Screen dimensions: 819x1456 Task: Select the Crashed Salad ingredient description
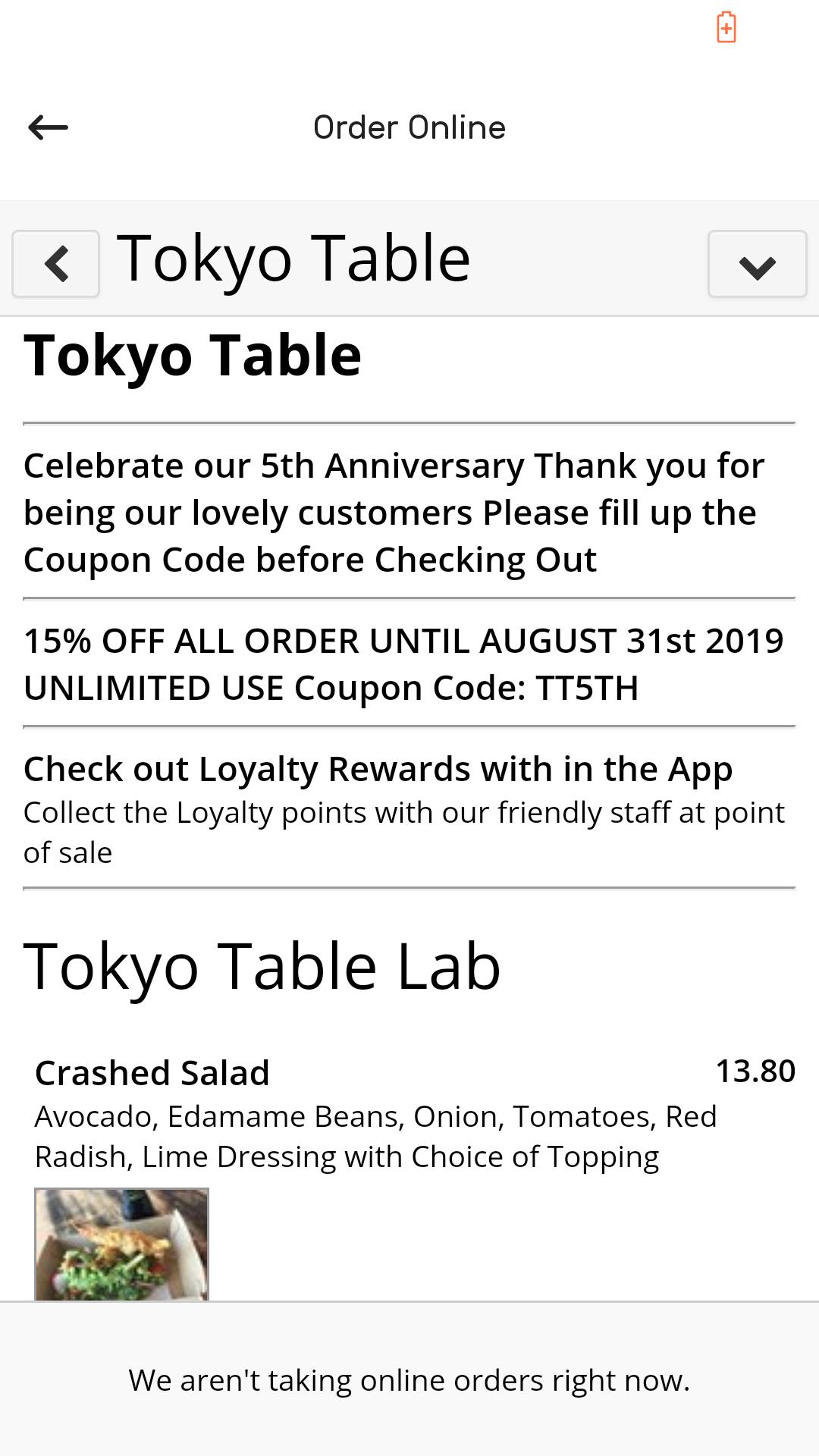[377, 1135]
